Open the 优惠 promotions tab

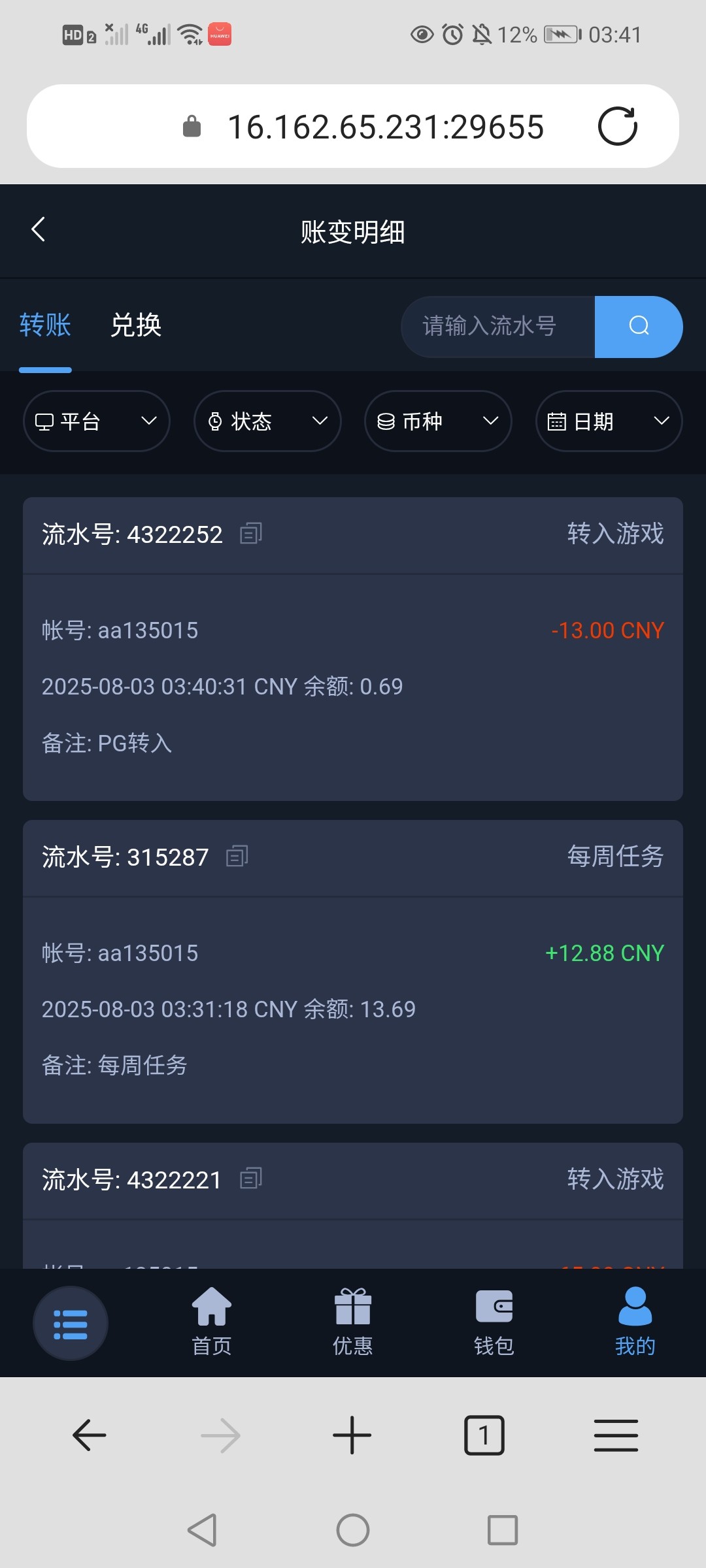[353, 1321]
